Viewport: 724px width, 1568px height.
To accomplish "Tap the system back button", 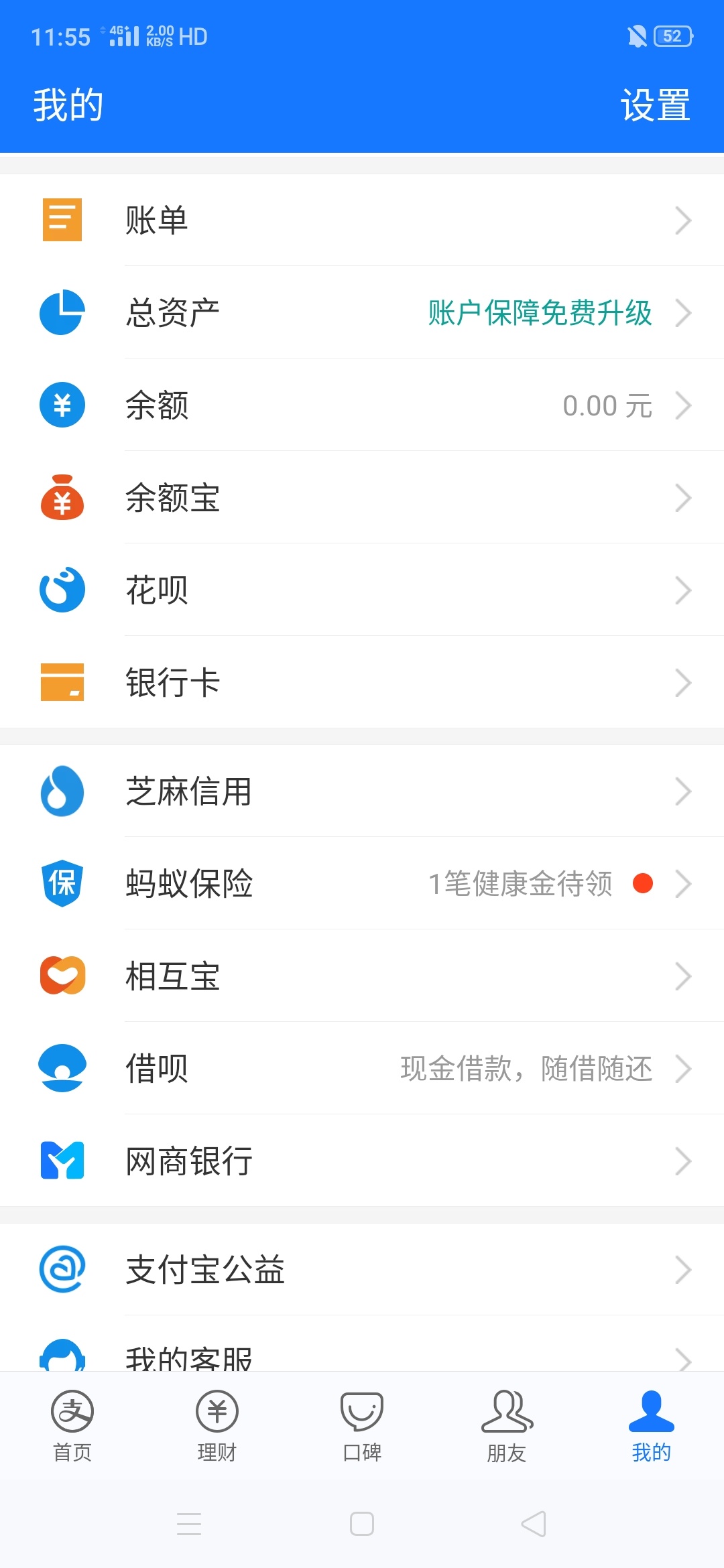I will point(534,1524).
